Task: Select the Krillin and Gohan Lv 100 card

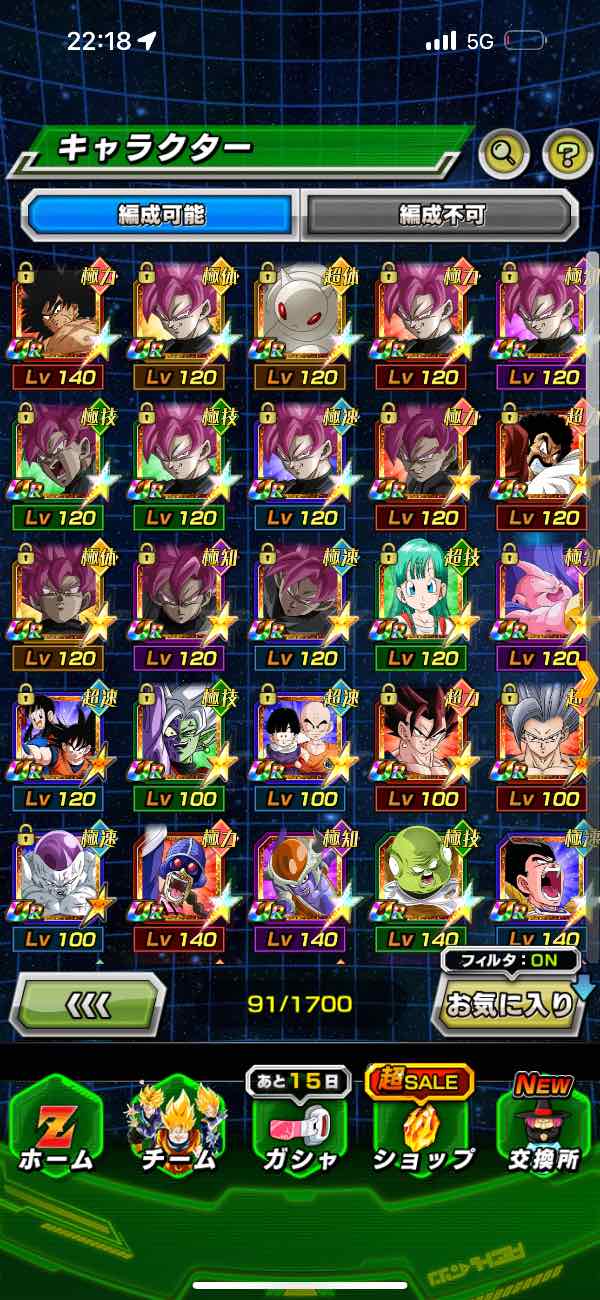Action: tap(302, 738)
